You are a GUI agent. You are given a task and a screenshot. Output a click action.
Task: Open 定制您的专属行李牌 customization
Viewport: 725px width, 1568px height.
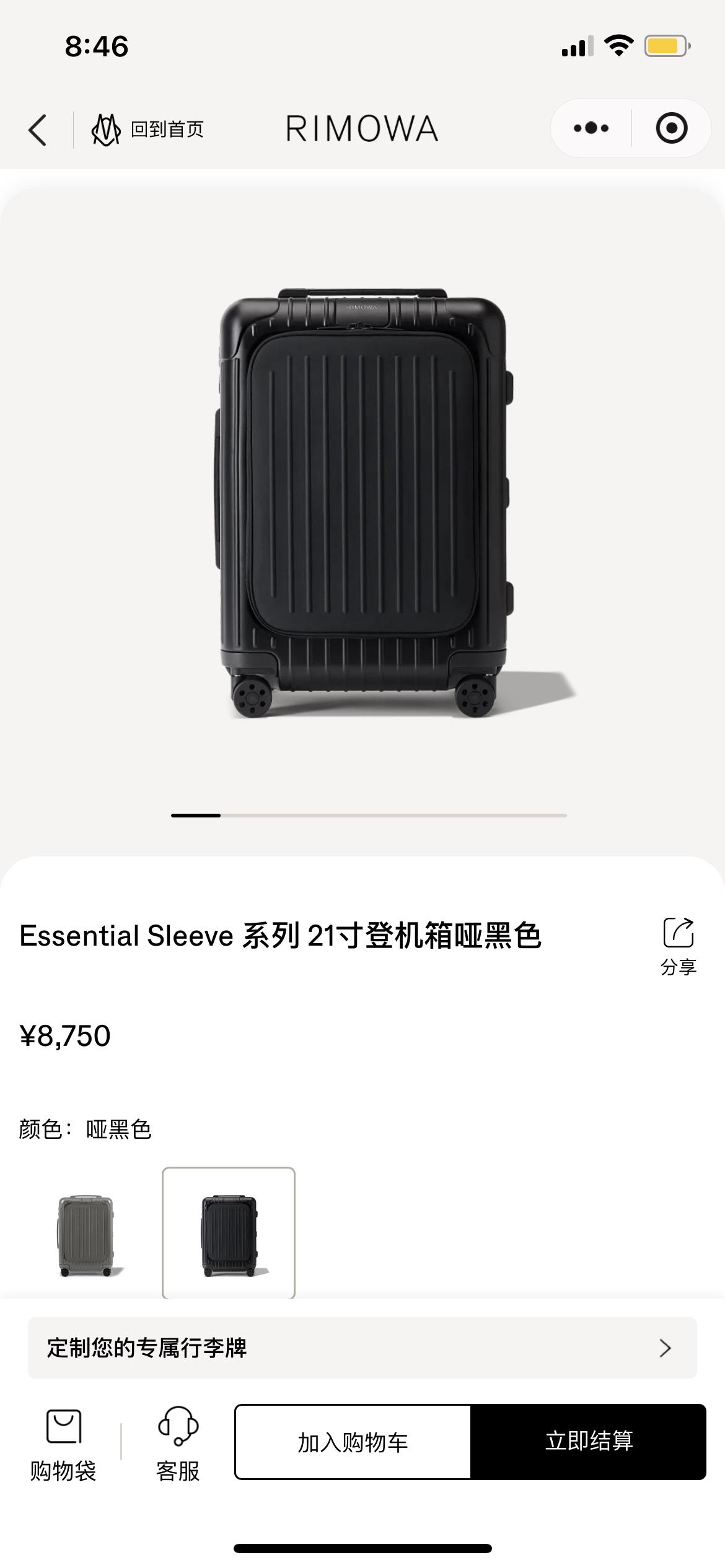pyautogui.click(x=362, y=1348)
